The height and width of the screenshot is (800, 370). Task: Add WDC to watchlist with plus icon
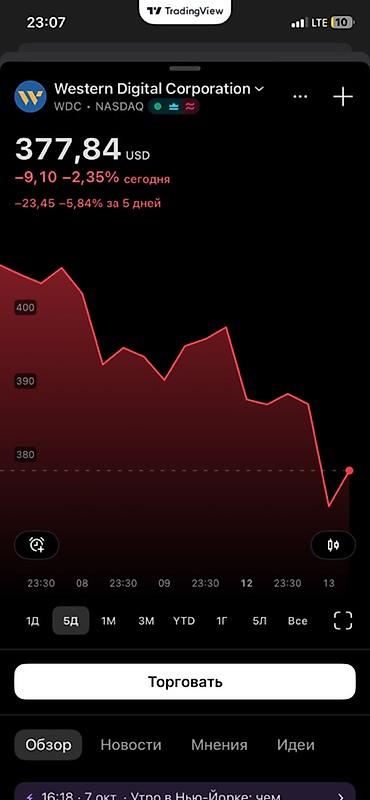(343, 97)
